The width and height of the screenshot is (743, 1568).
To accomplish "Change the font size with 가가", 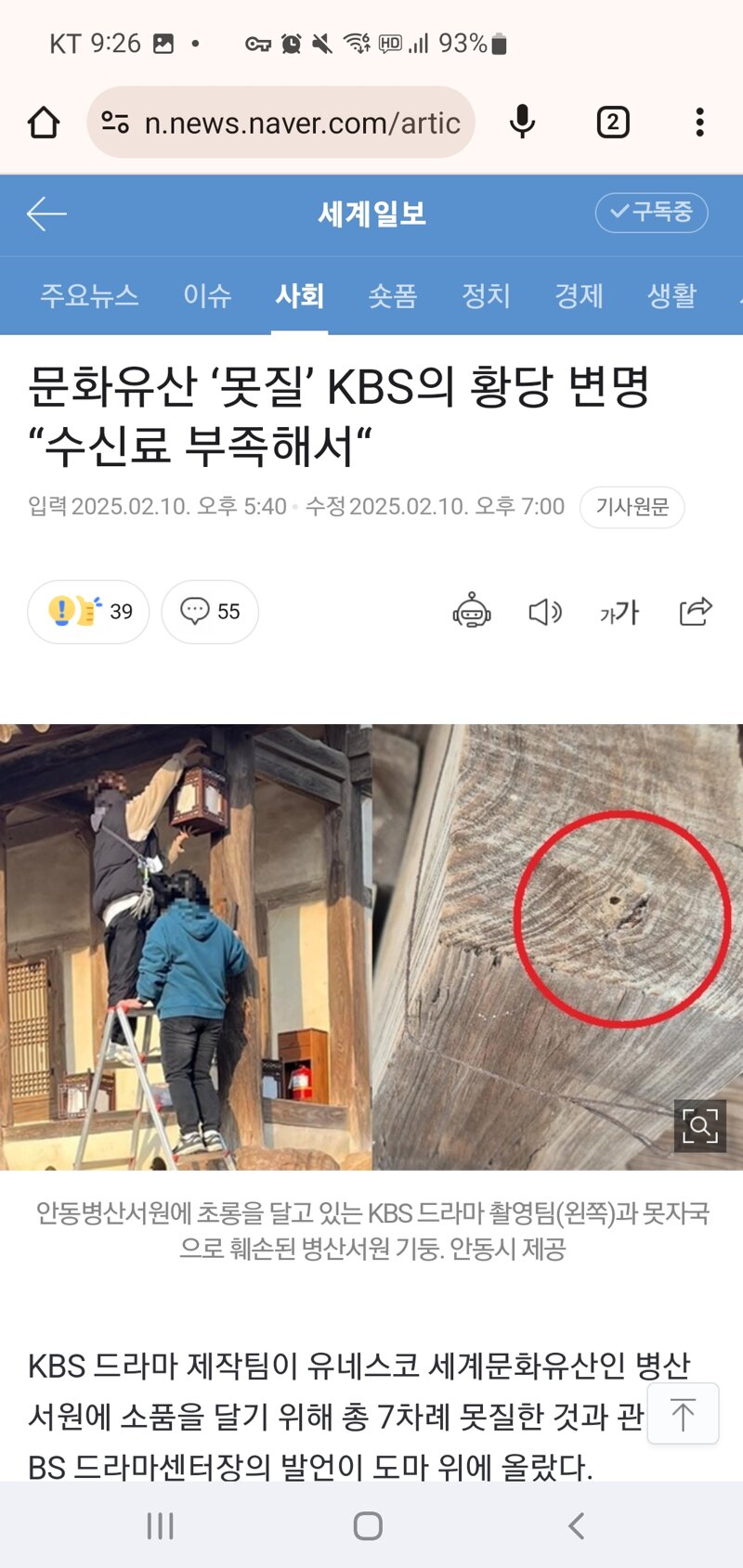I will coord(619,612).
